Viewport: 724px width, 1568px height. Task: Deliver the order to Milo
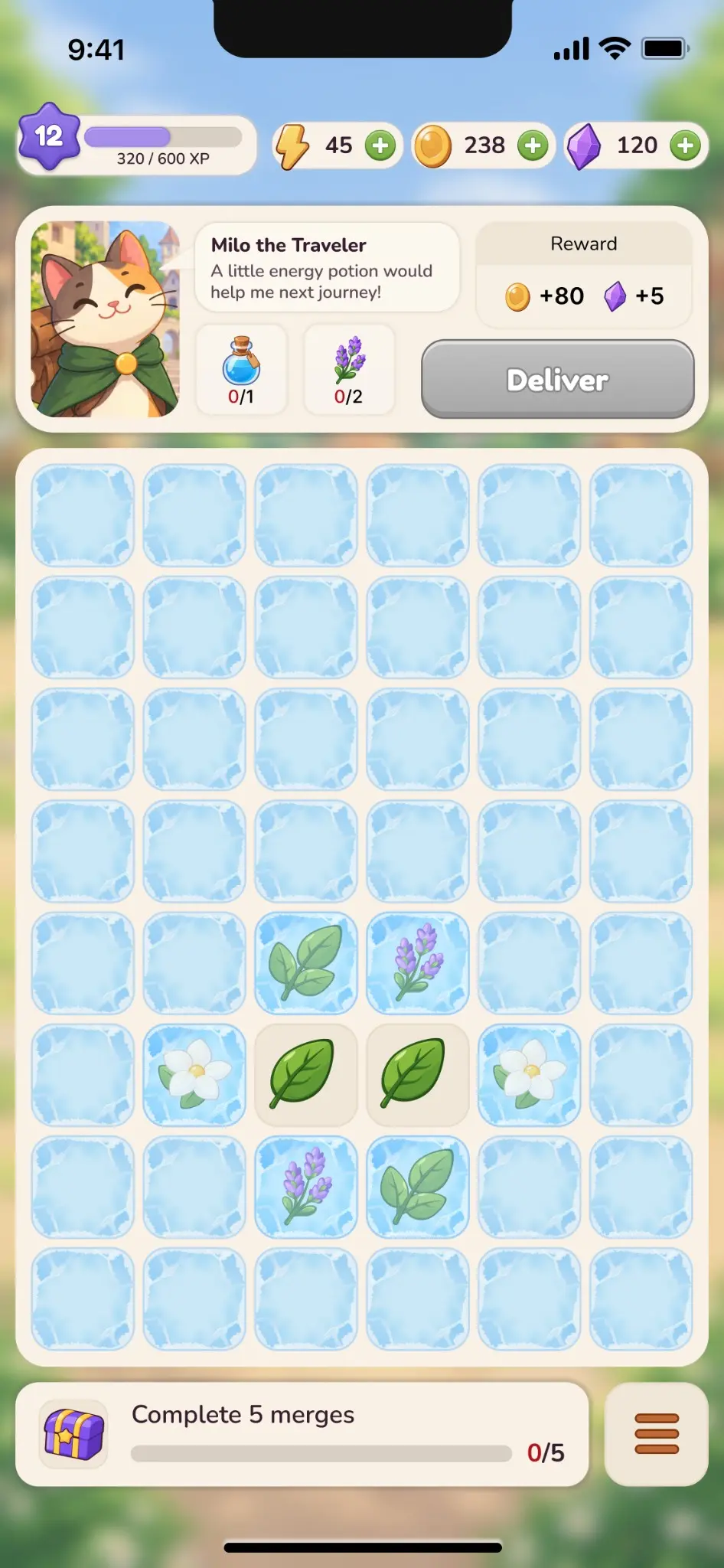tap(557, 379)
